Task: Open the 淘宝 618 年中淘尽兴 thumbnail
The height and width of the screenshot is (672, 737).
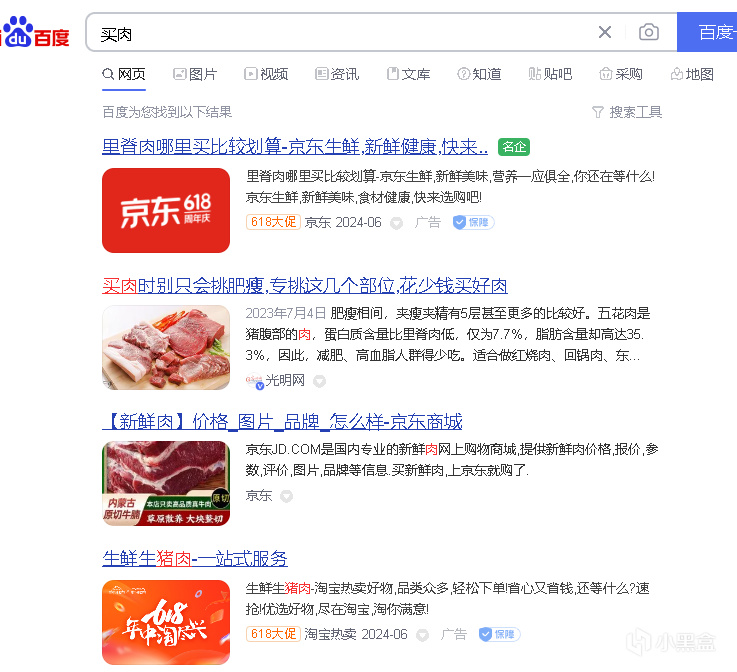Action: pyautogui.click(x=166, y=621)
